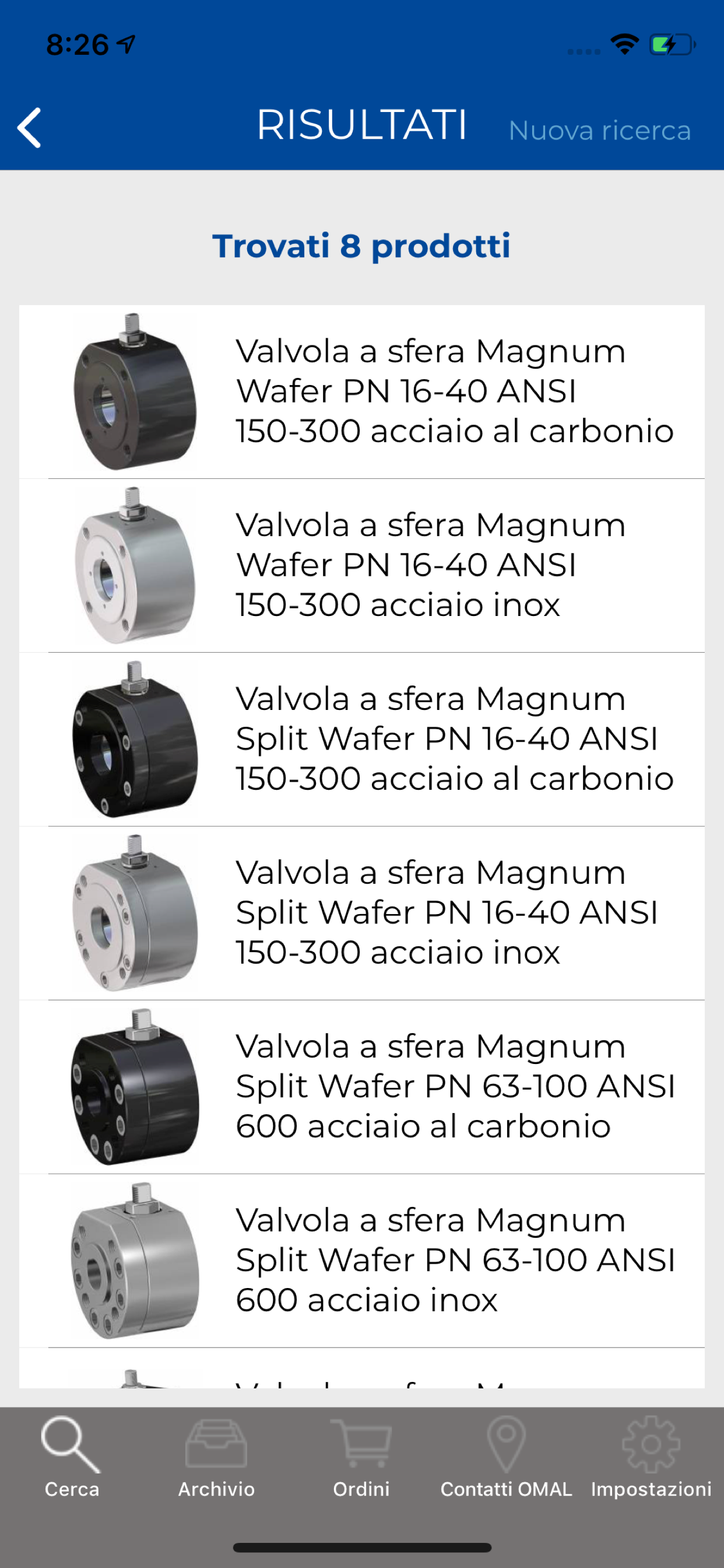Open Magnum Wafer PN 16-40 acciaio al carbonio
This screenshot has height=1568, width=724.
(362, 392)
